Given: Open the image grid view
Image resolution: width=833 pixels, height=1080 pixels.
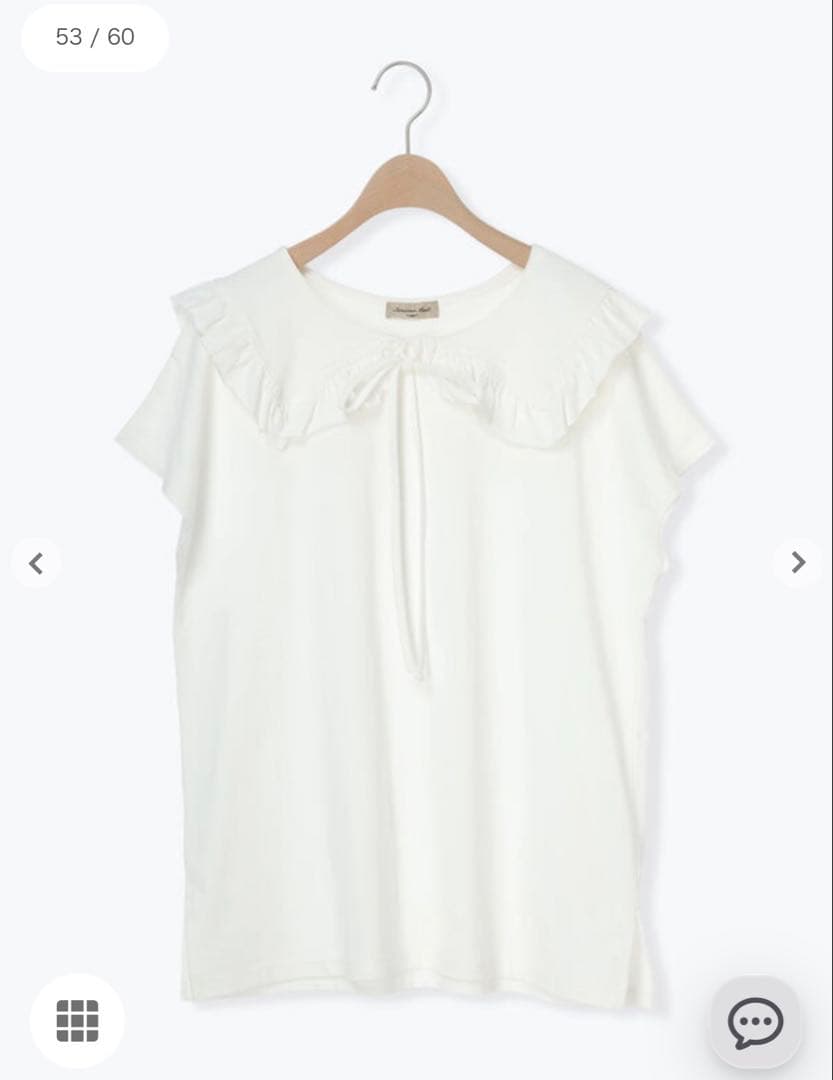Looking at the screenshot, I should coord(77,1020).
